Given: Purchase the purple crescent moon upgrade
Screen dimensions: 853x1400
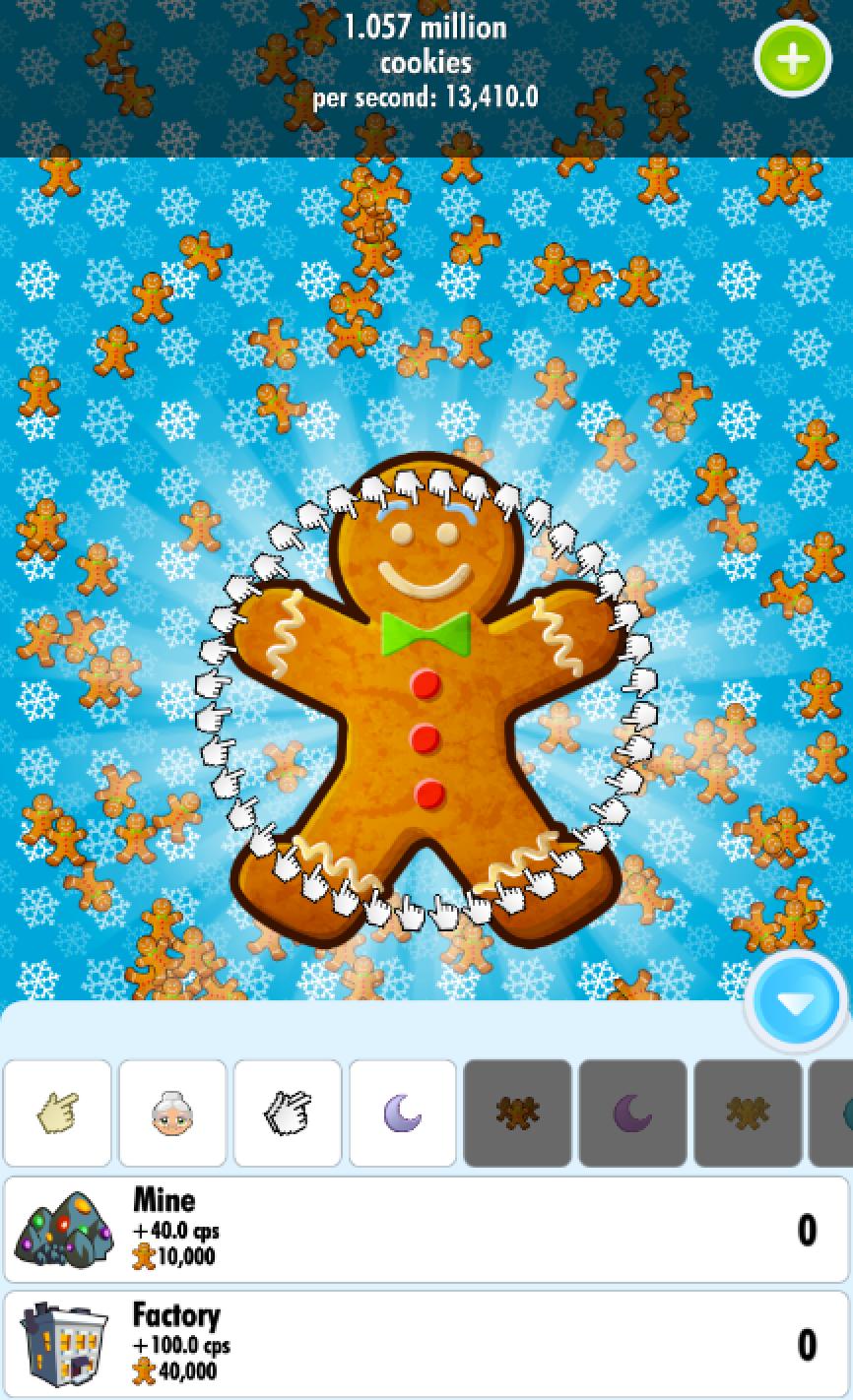Looking at the screenshot, I should tap(402, 1114).
